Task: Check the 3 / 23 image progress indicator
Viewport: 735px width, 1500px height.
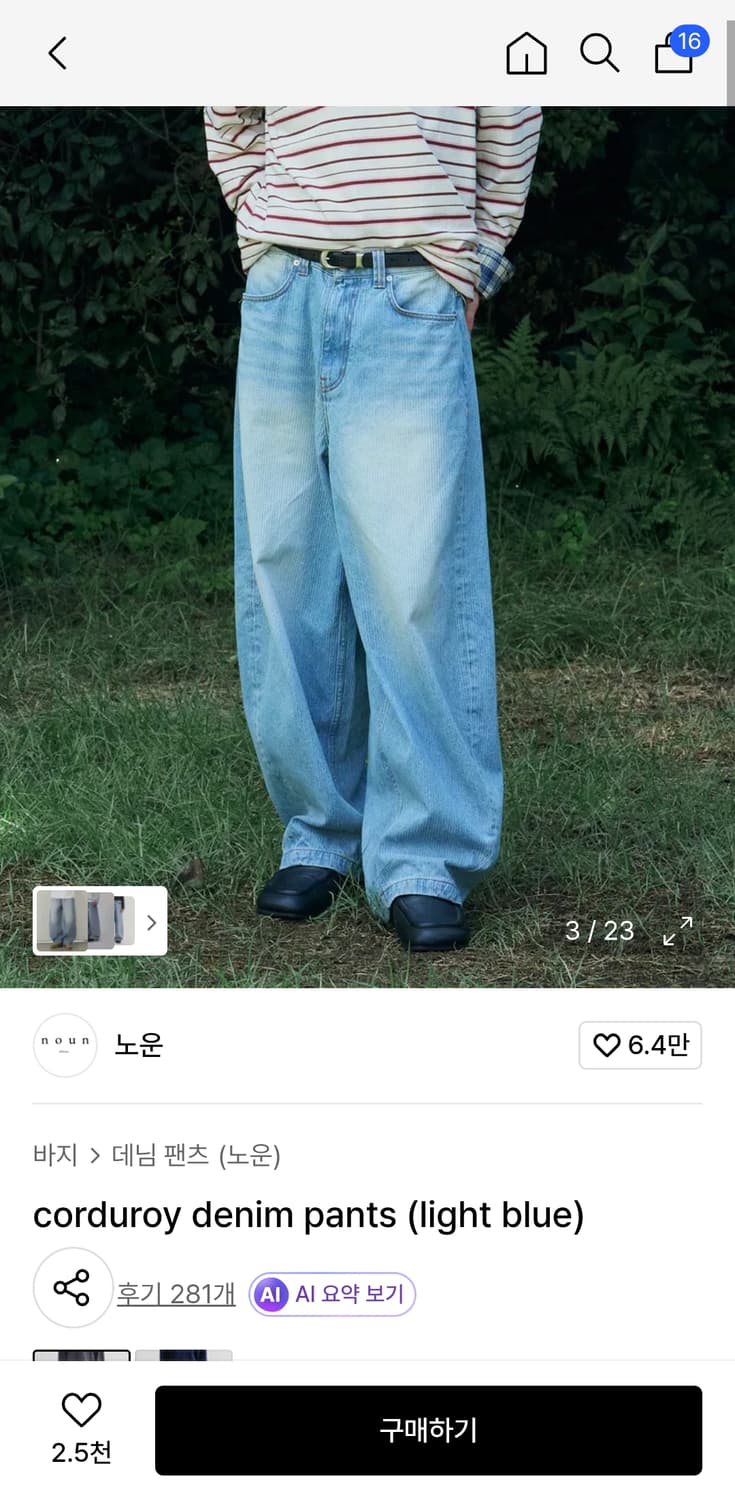Action: (x=598, y=930)
